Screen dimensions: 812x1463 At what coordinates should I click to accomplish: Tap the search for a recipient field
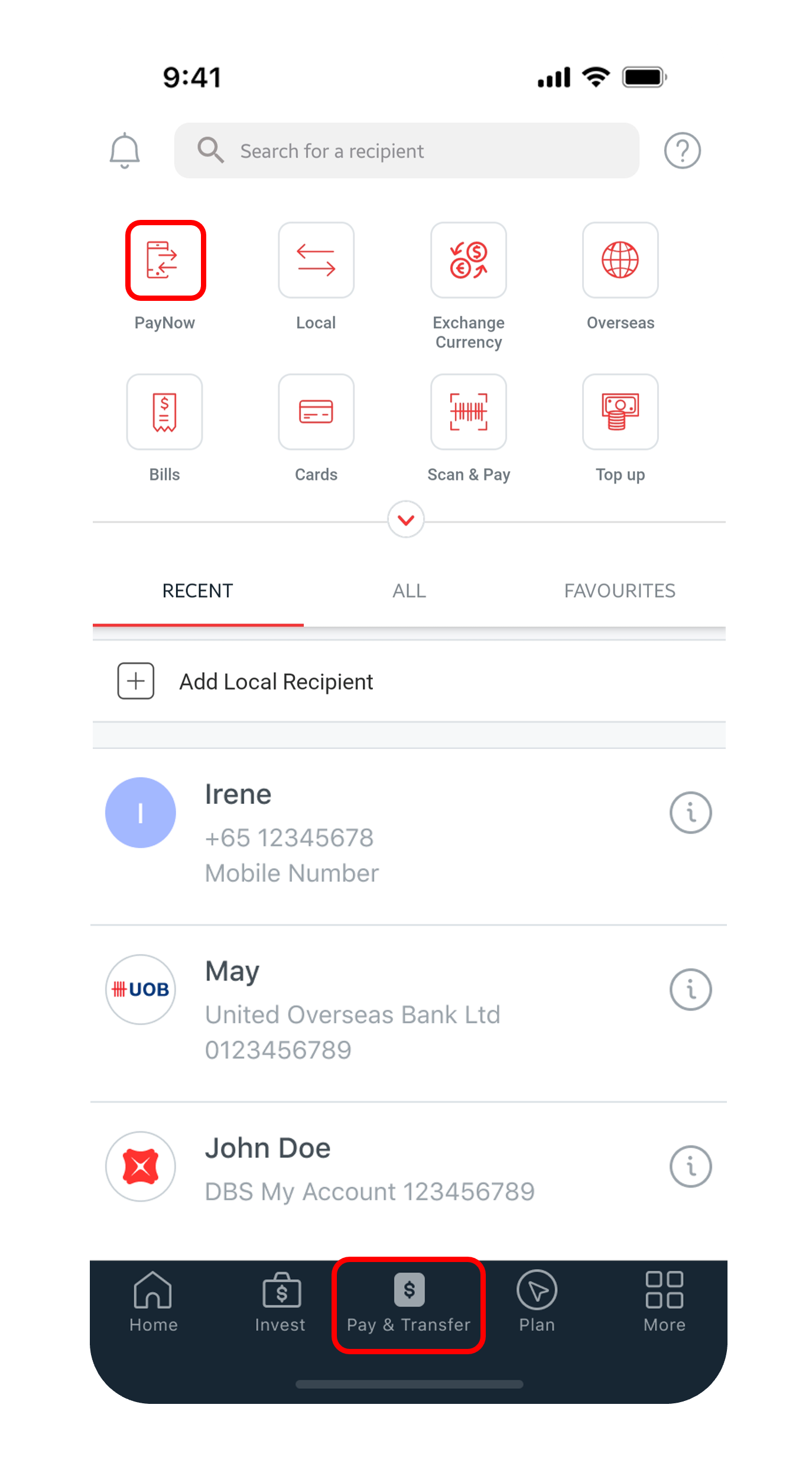(407, 151)
